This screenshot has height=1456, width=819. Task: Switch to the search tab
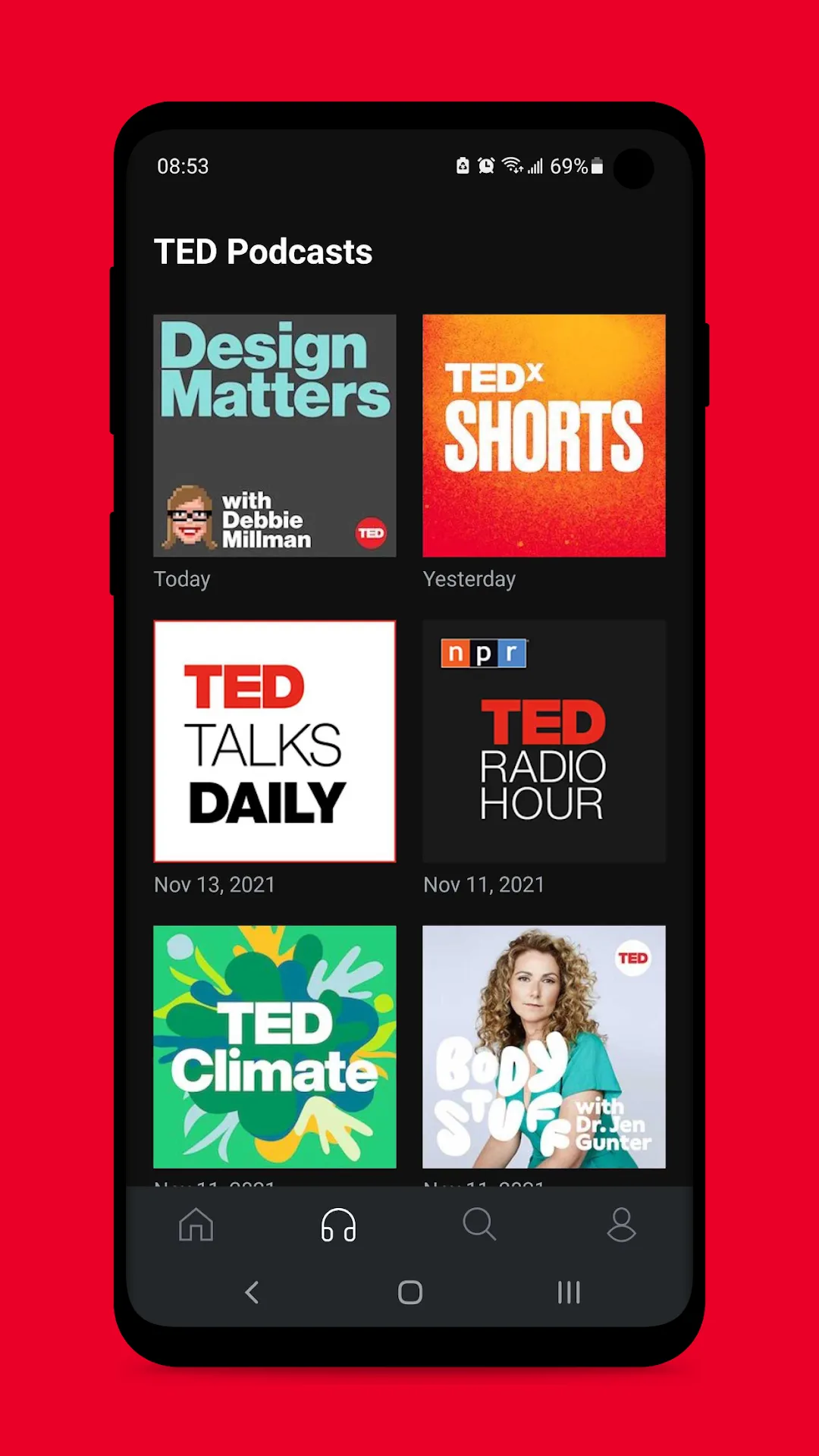pyautogui.click(x=479, y=1224)
